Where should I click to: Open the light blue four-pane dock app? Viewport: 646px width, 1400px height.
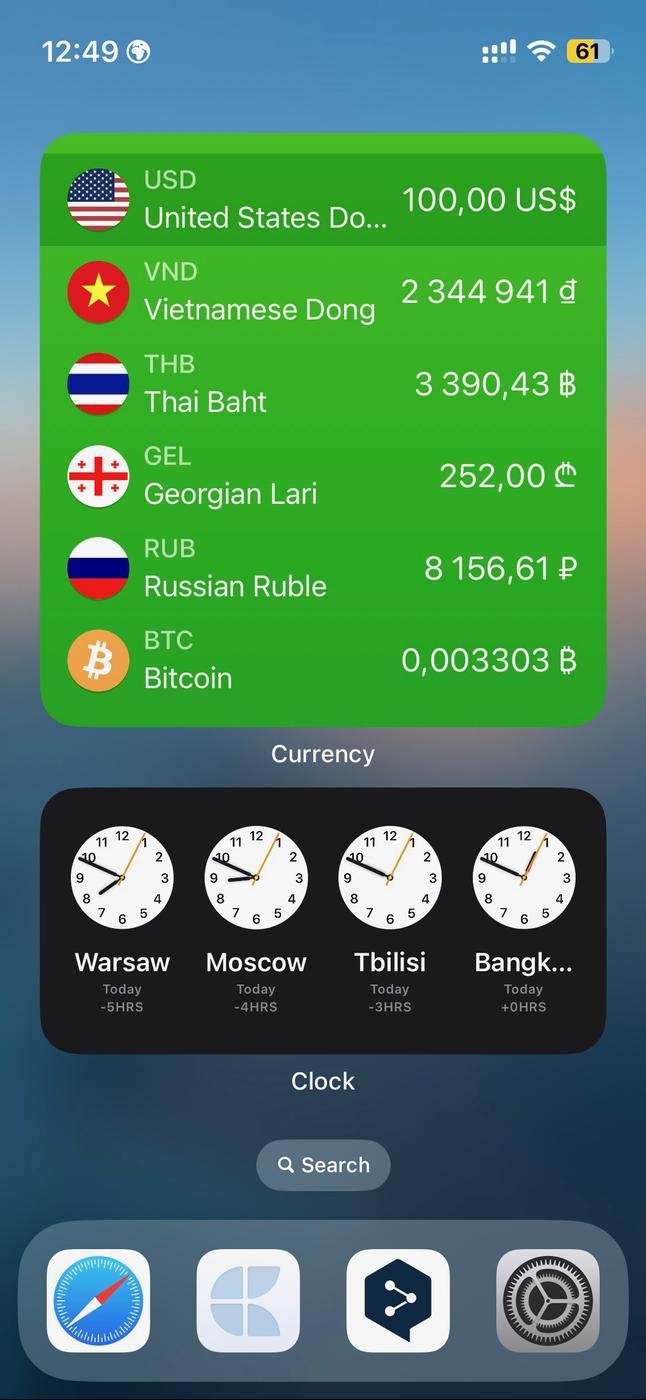248,1300
